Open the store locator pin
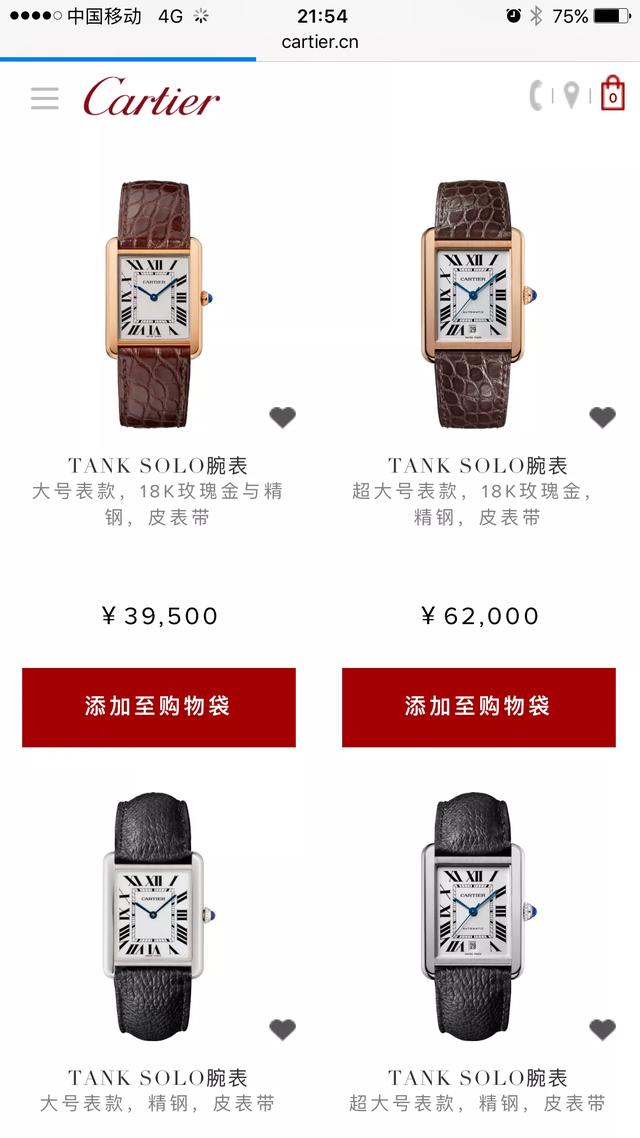 [x=571, y=96]
